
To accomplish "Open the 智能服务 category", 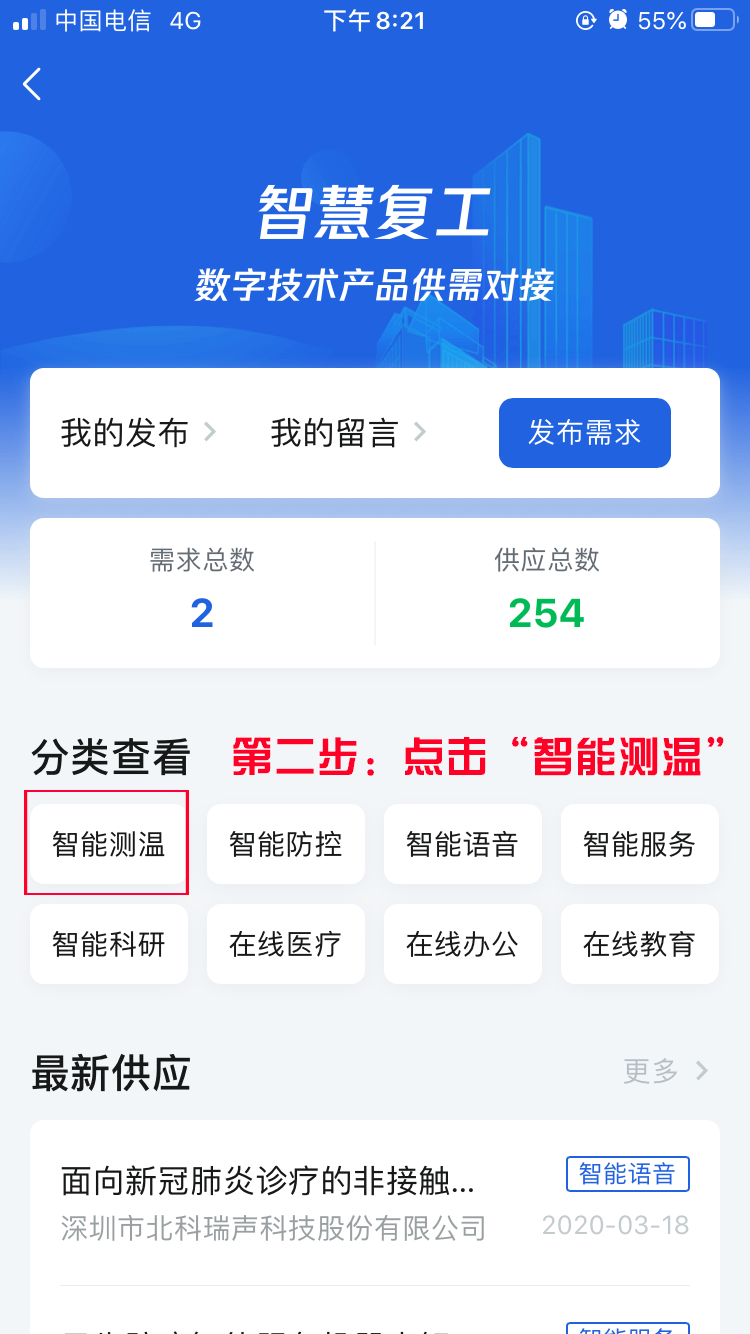I will (639, 844).
